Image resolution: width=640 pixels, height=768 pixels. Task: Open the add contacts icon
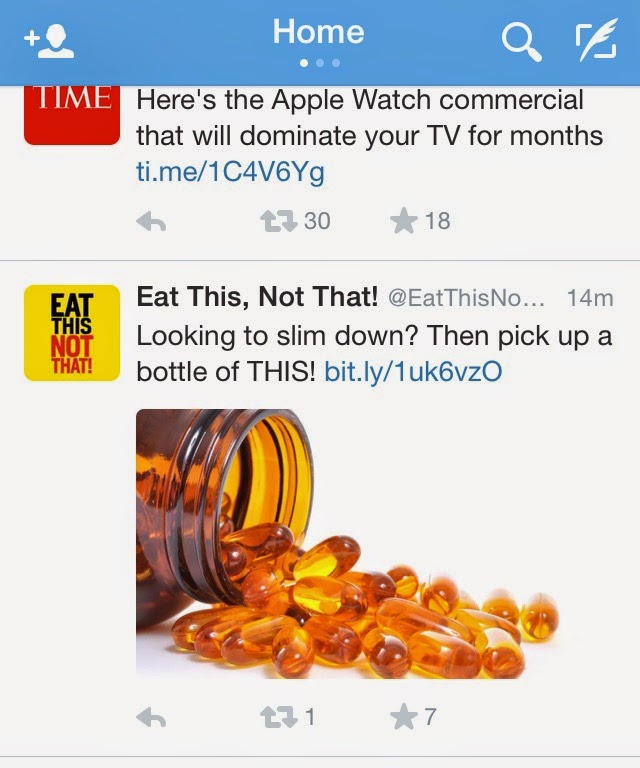pos(49,41)
